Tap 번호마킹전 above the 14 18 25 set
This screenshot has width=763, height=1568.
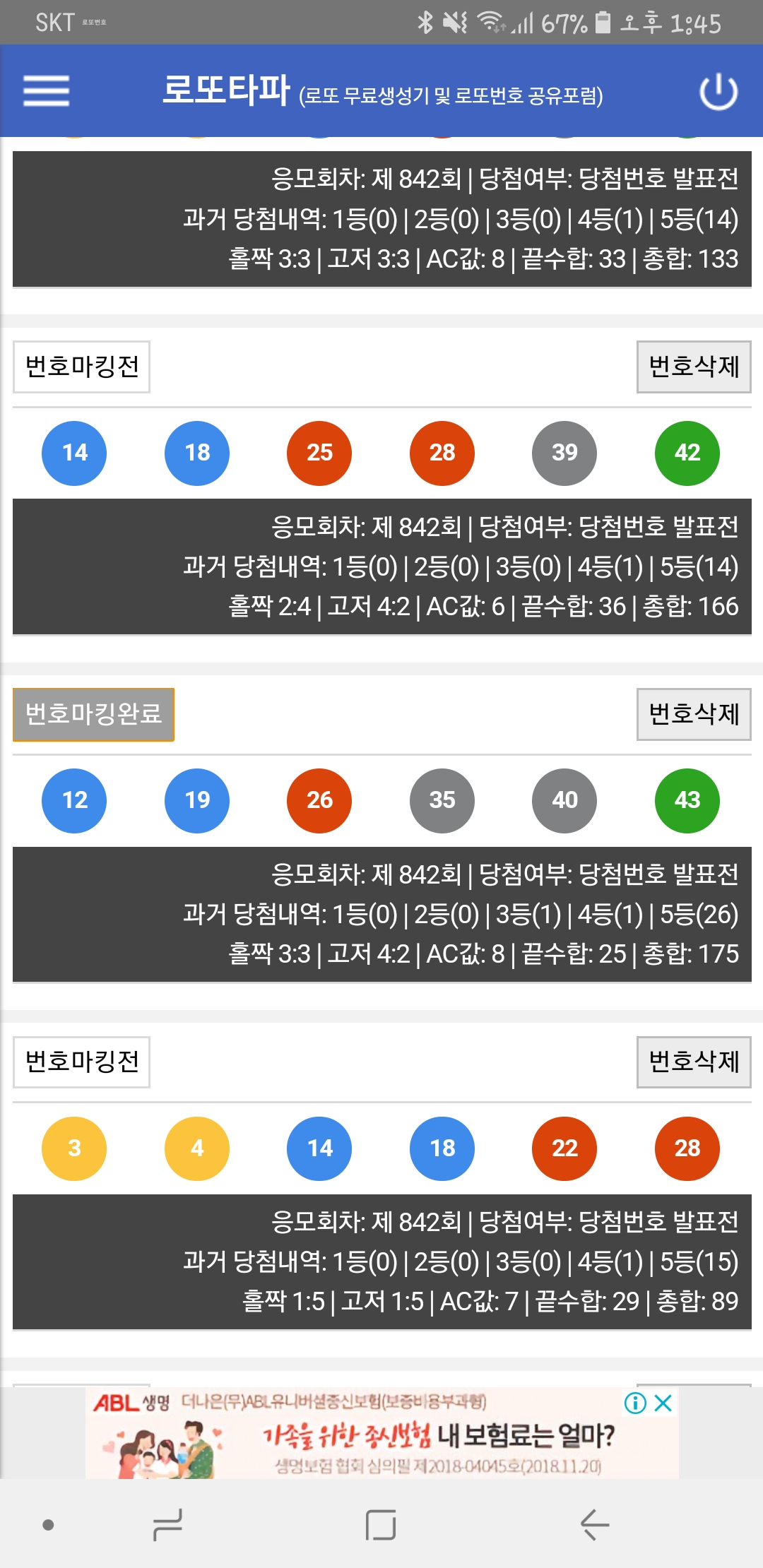[81, 367]
